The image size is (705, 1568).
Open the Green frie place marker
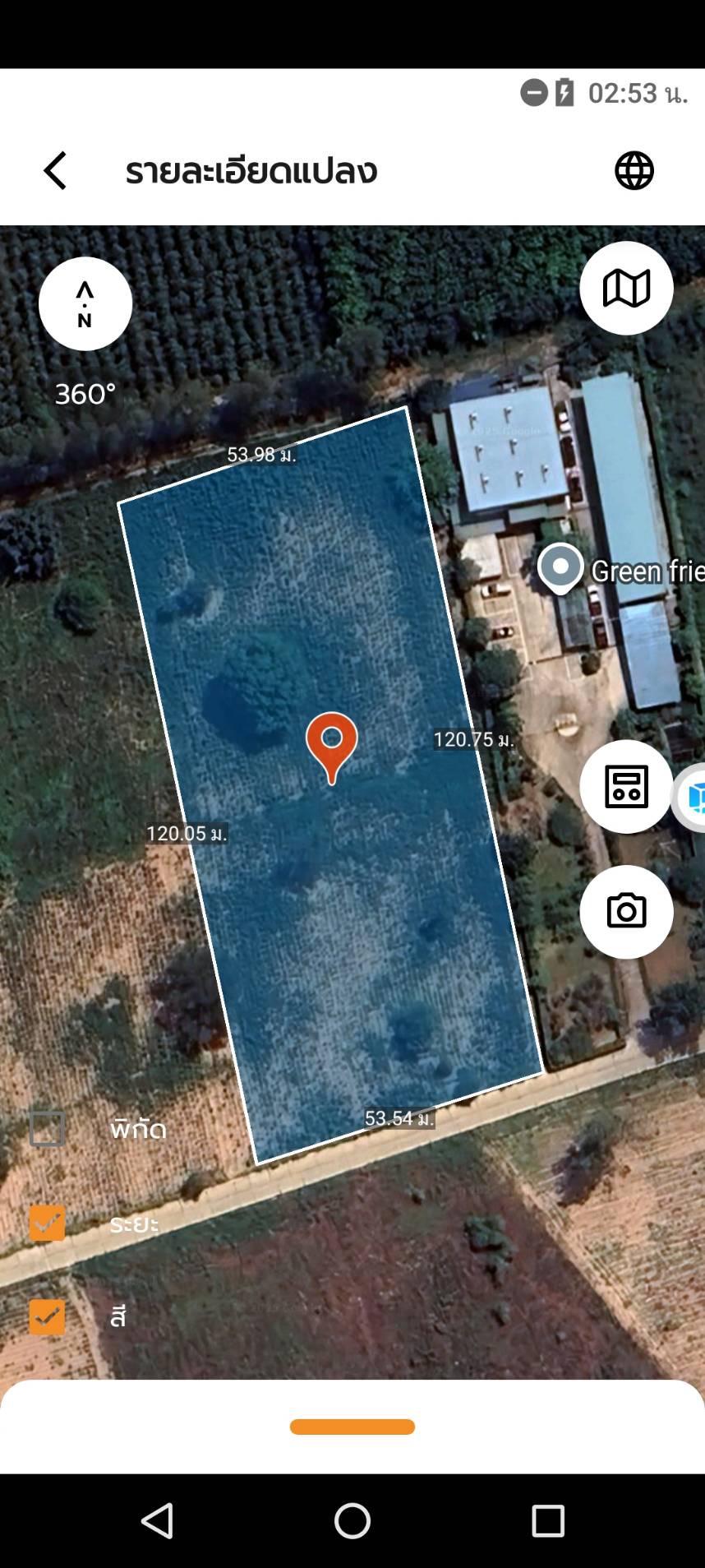pos(561,567)
